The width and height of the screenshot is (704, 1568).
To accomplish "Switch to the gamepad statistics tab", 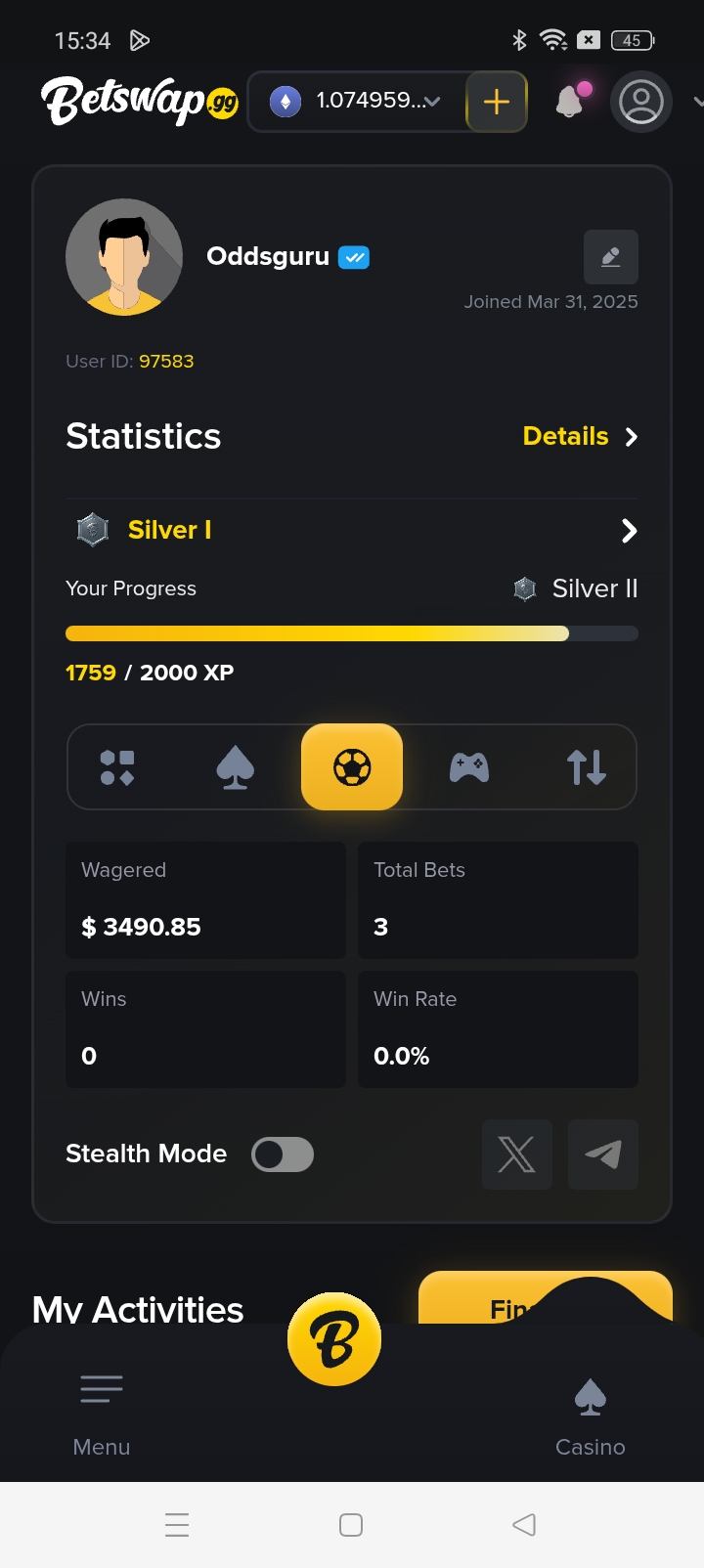I will (x=469, y=767).
